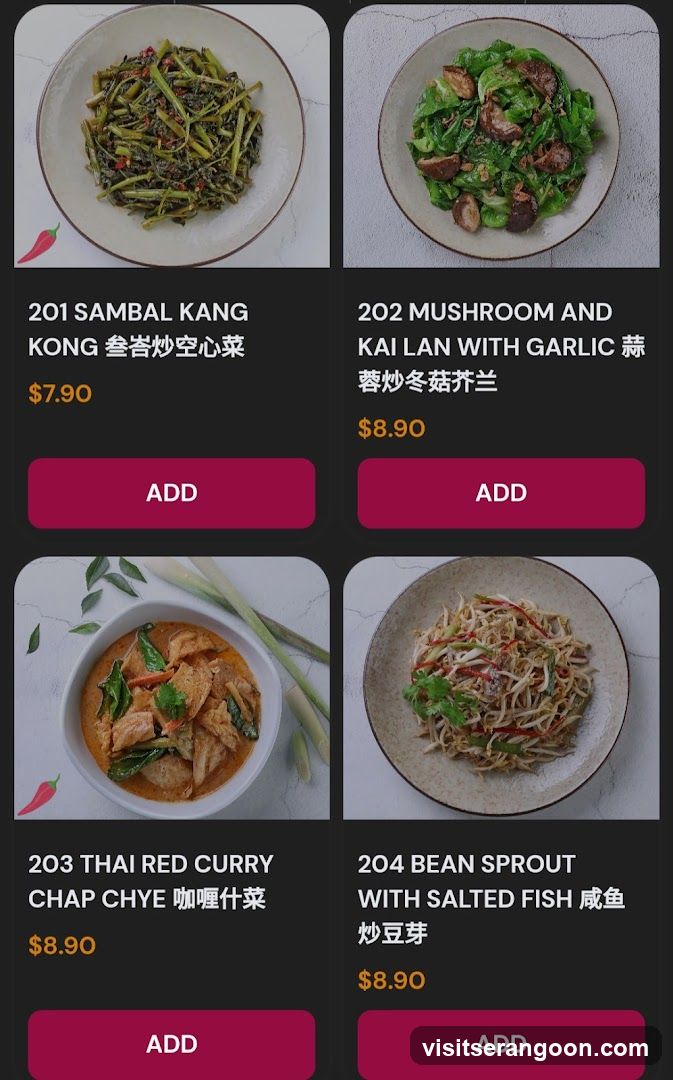Add 203 Thai Red Curry Chap Chye
This screenshot has height=1080, width=673.
point(172,1044)
